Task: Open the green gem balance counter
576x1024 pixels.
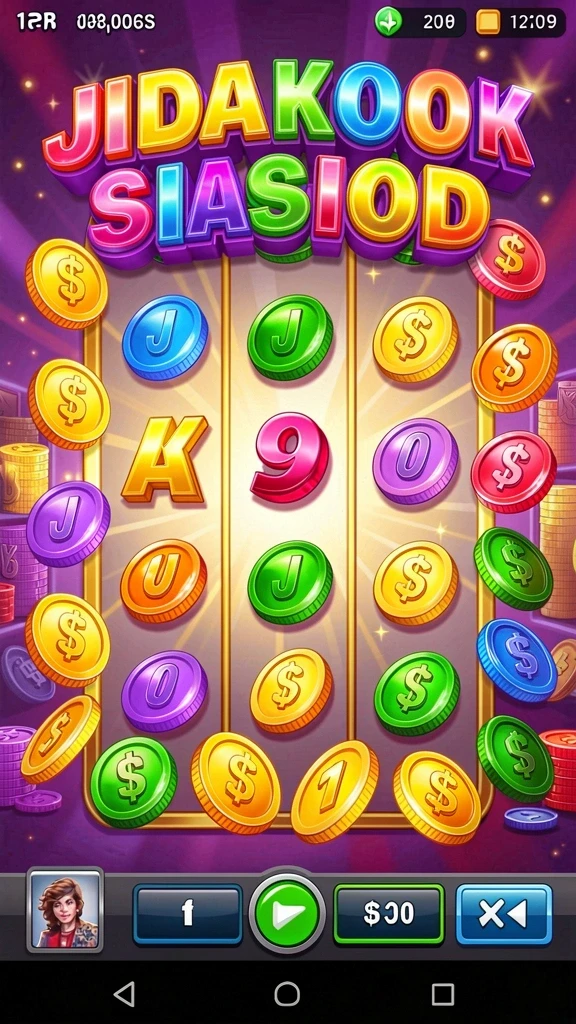Action: click(420, 22)
